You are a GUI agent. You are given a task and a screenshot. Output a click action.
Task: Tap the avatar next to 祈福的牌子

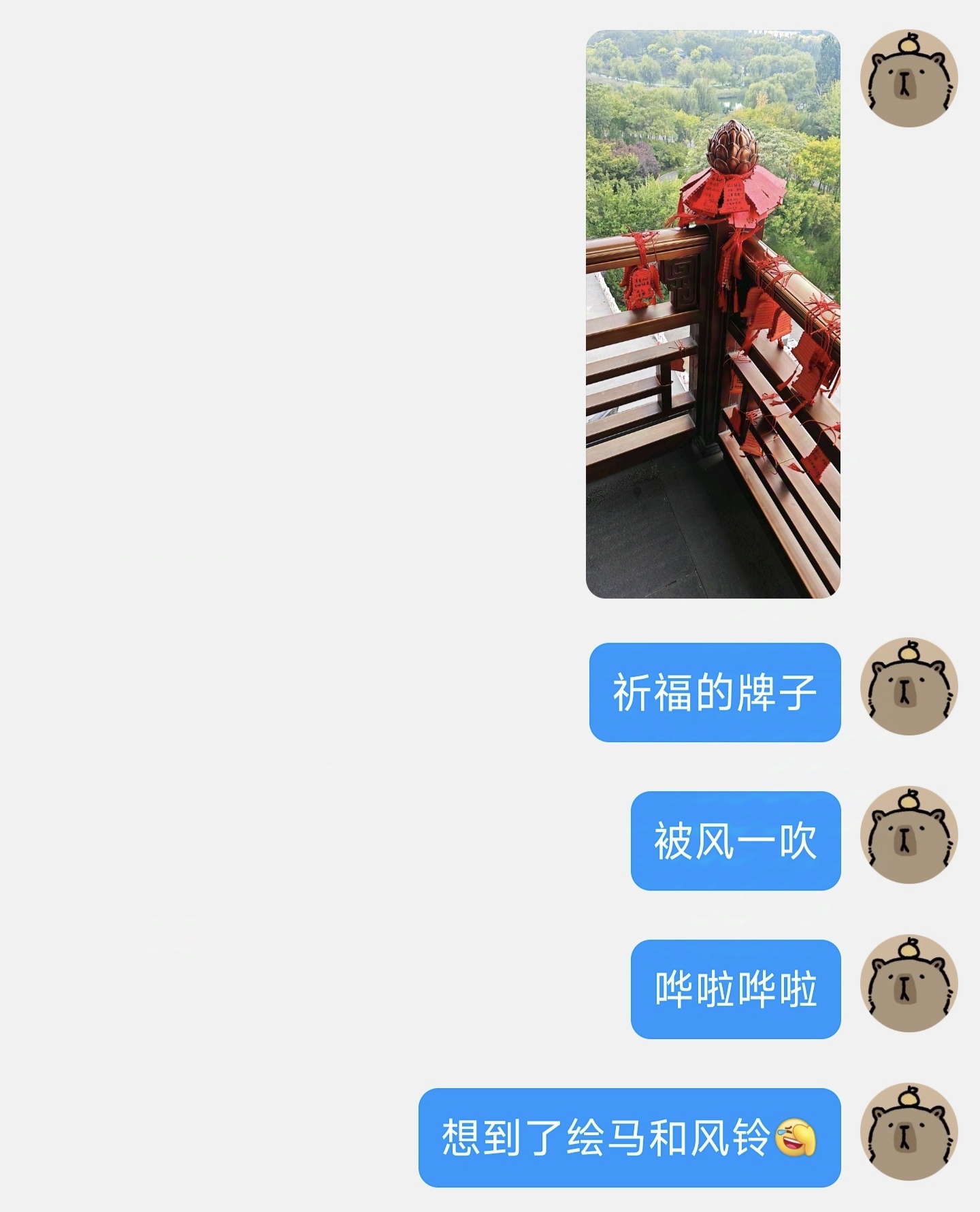tap(909, 688)
